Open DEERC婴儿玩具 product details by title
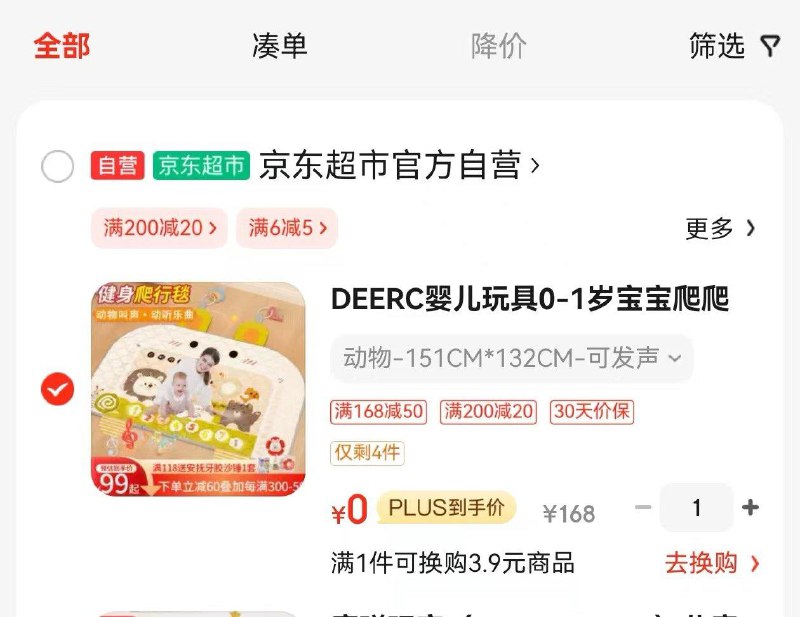 (529, 299)
